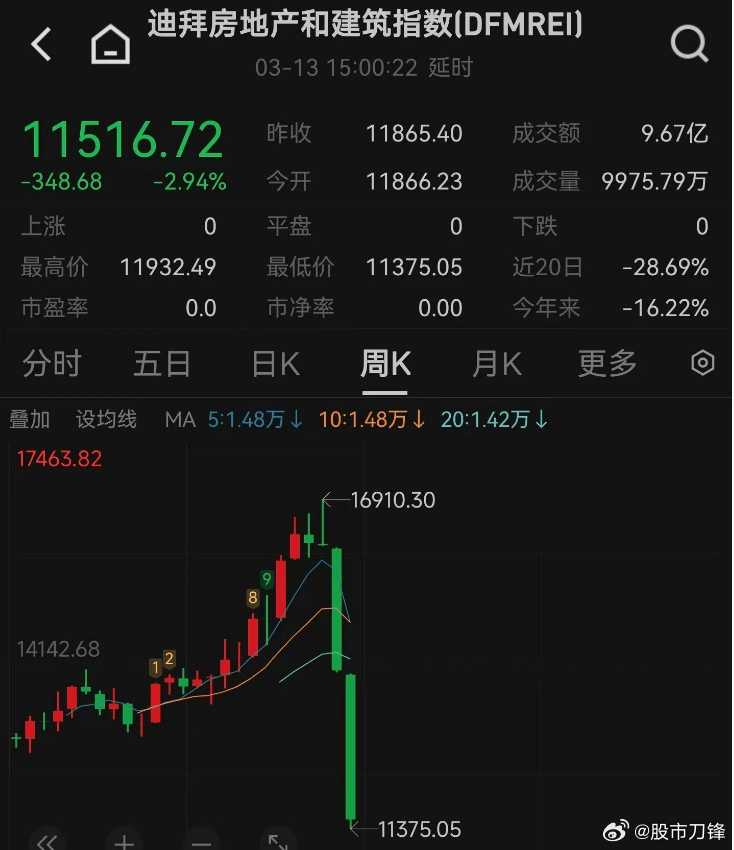This screenshot has width=734, height=850.
Task: Click the 叠加 overlay button
Action: (30, 420)
